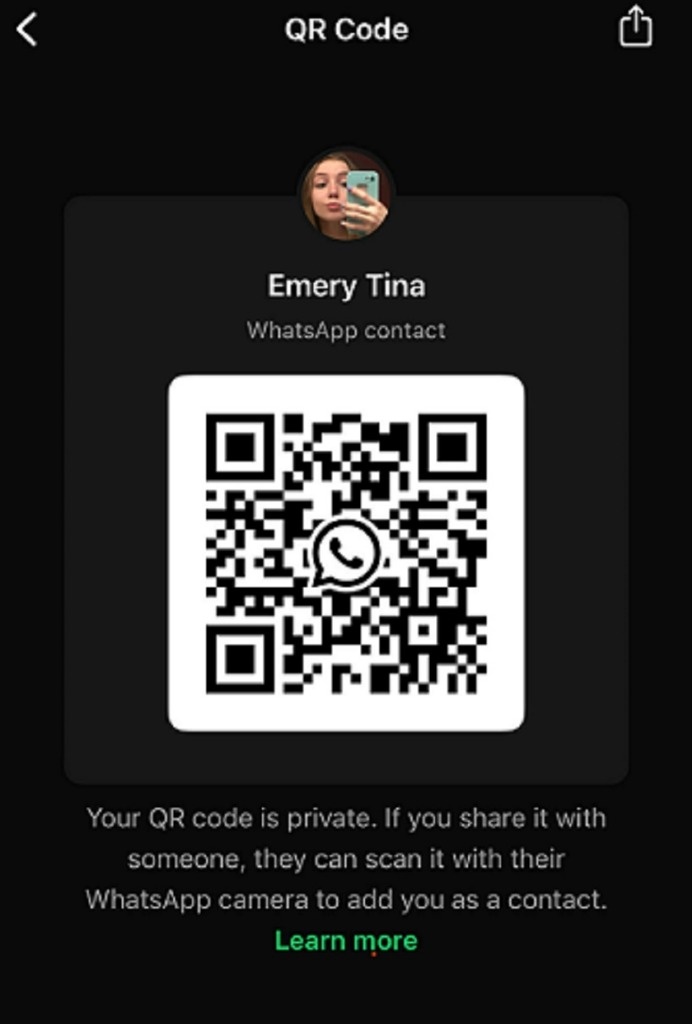692x1024 pixels.
Task: Share the QR code
Action: (635, 28)
